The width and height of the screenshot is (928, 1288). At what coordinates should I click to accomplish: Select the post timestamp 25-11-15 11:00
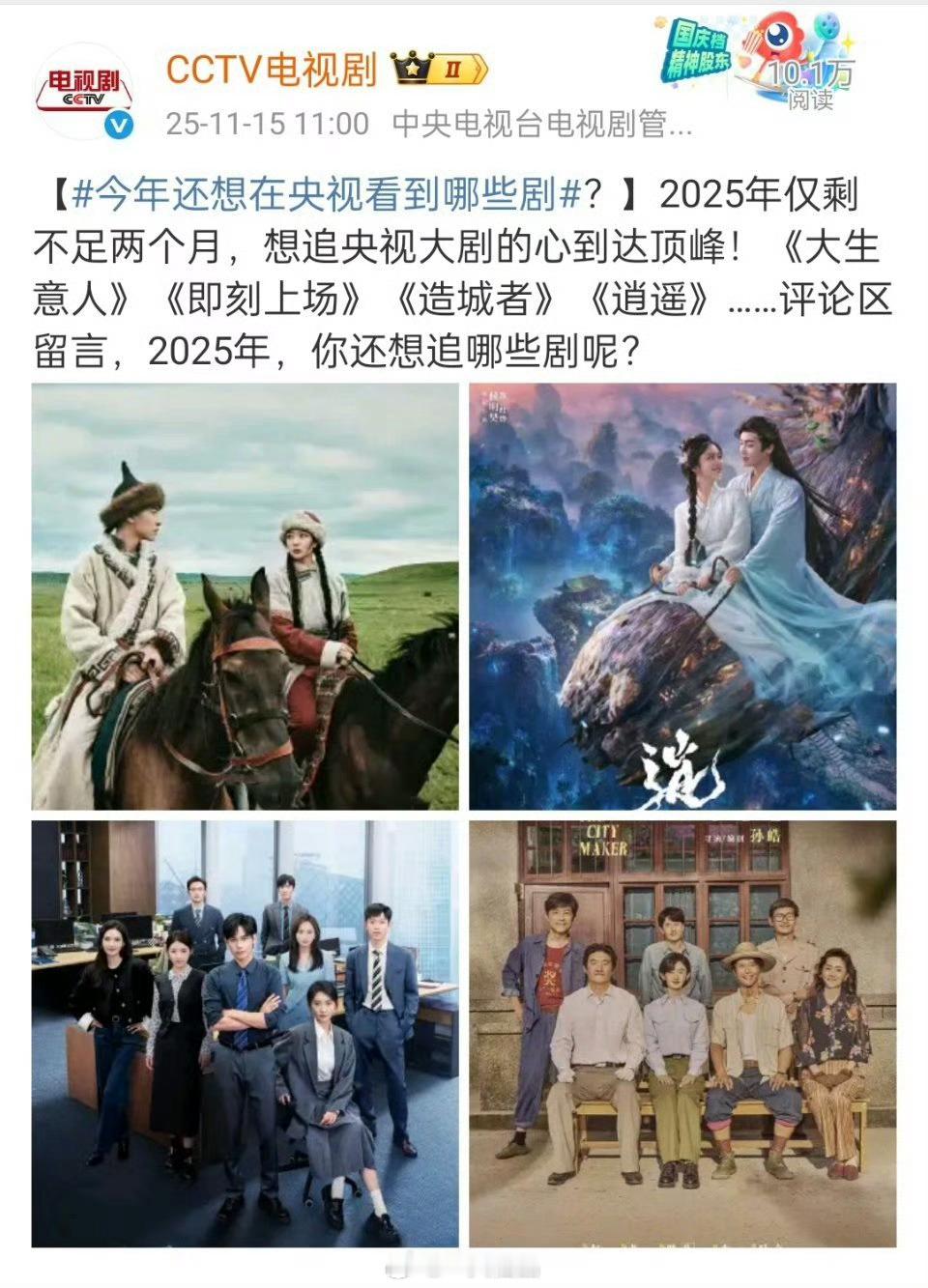click(268, 122)
